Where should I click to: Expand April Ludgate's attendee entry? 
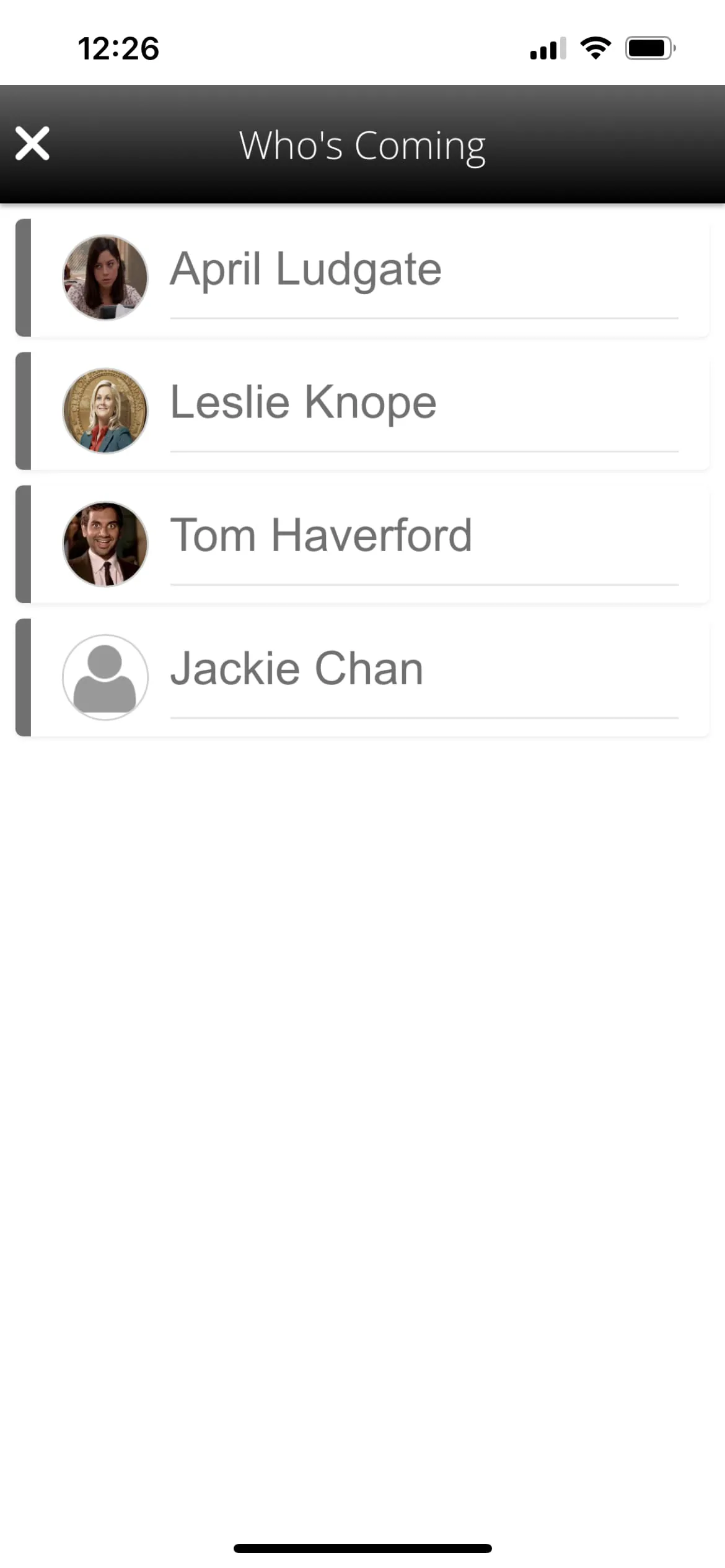(362, 277)
